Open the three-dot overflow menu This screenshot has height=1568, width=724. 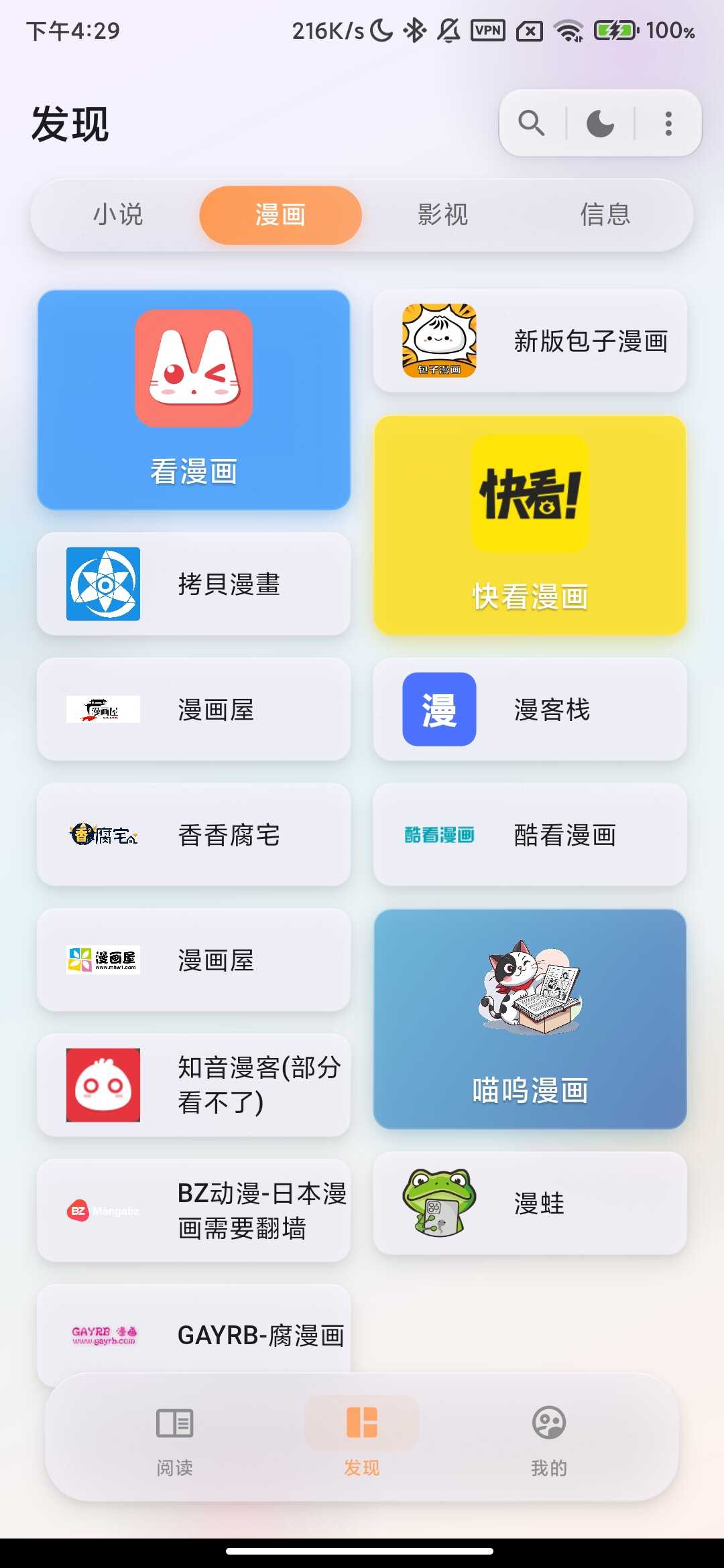click(x=666, y=123)
